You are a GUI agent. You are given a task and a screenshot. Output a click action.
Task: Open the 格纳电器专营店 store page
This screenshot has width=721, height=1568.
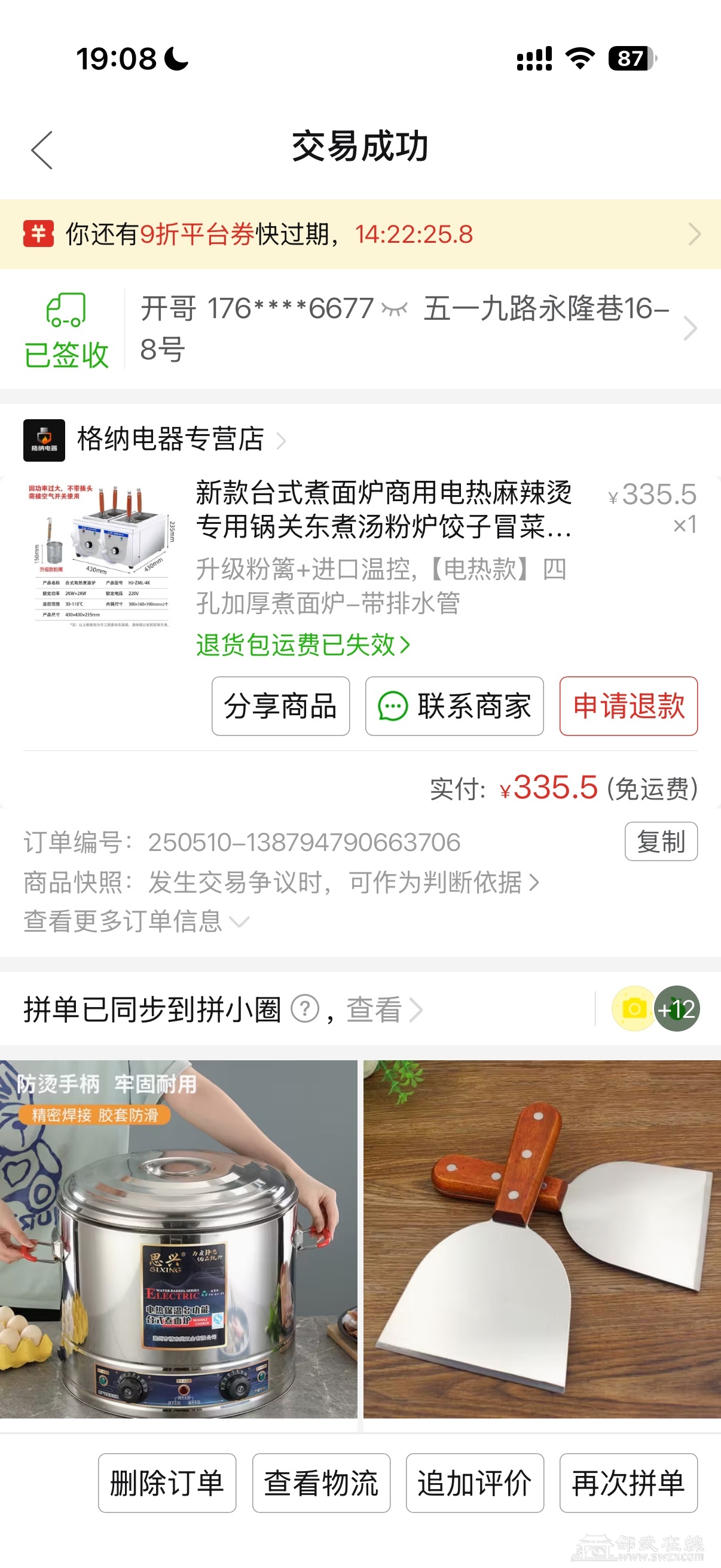(x=170, y=440)
